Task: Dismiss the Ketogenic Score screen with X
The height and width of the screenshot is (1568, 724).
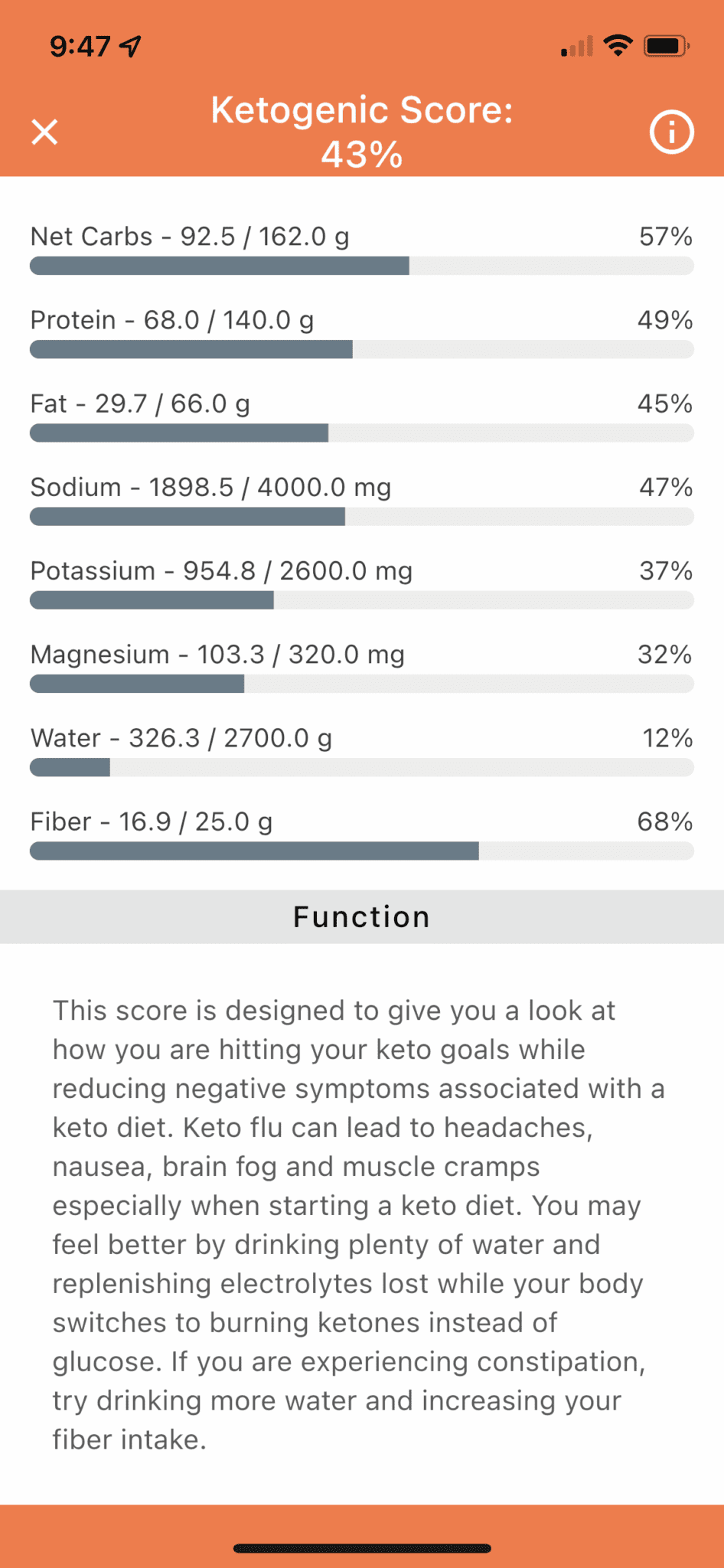Action: [x=44, y=131]
